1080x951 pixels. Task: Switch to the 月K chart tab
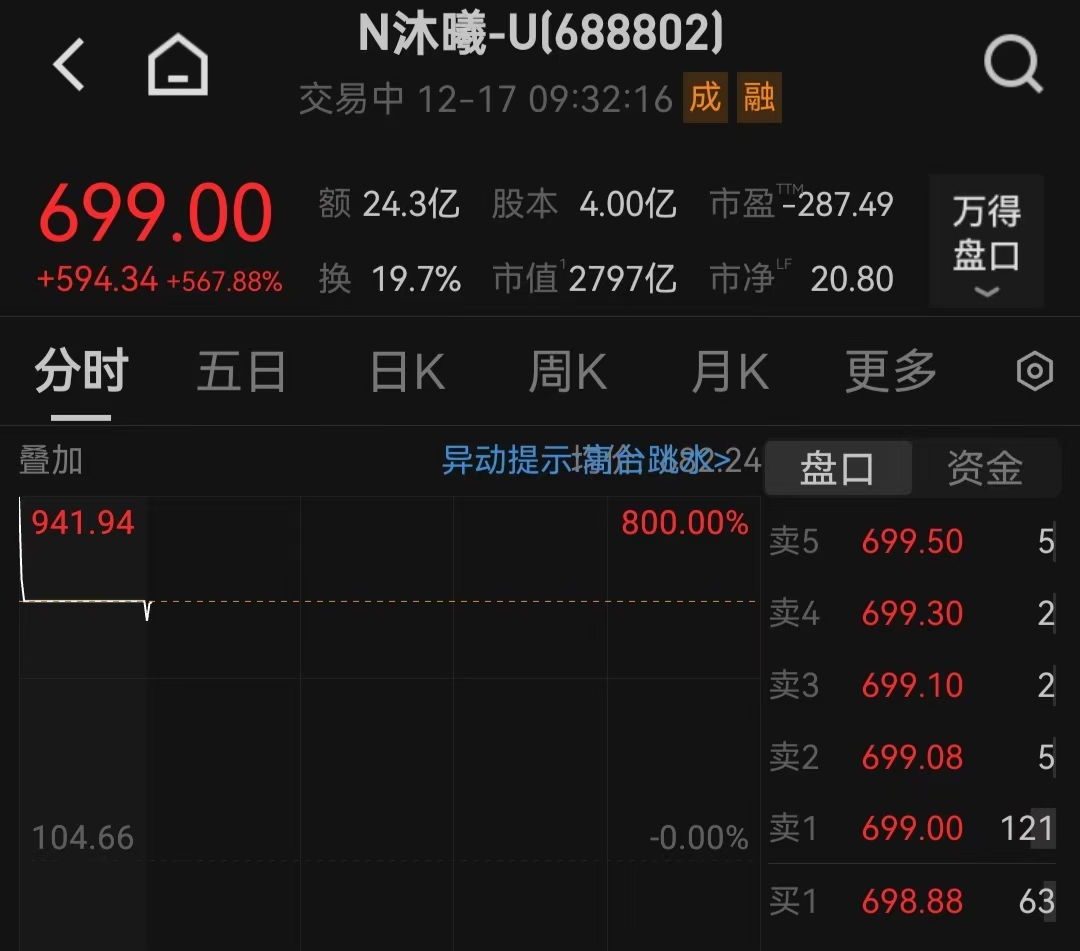click(730, 373)
